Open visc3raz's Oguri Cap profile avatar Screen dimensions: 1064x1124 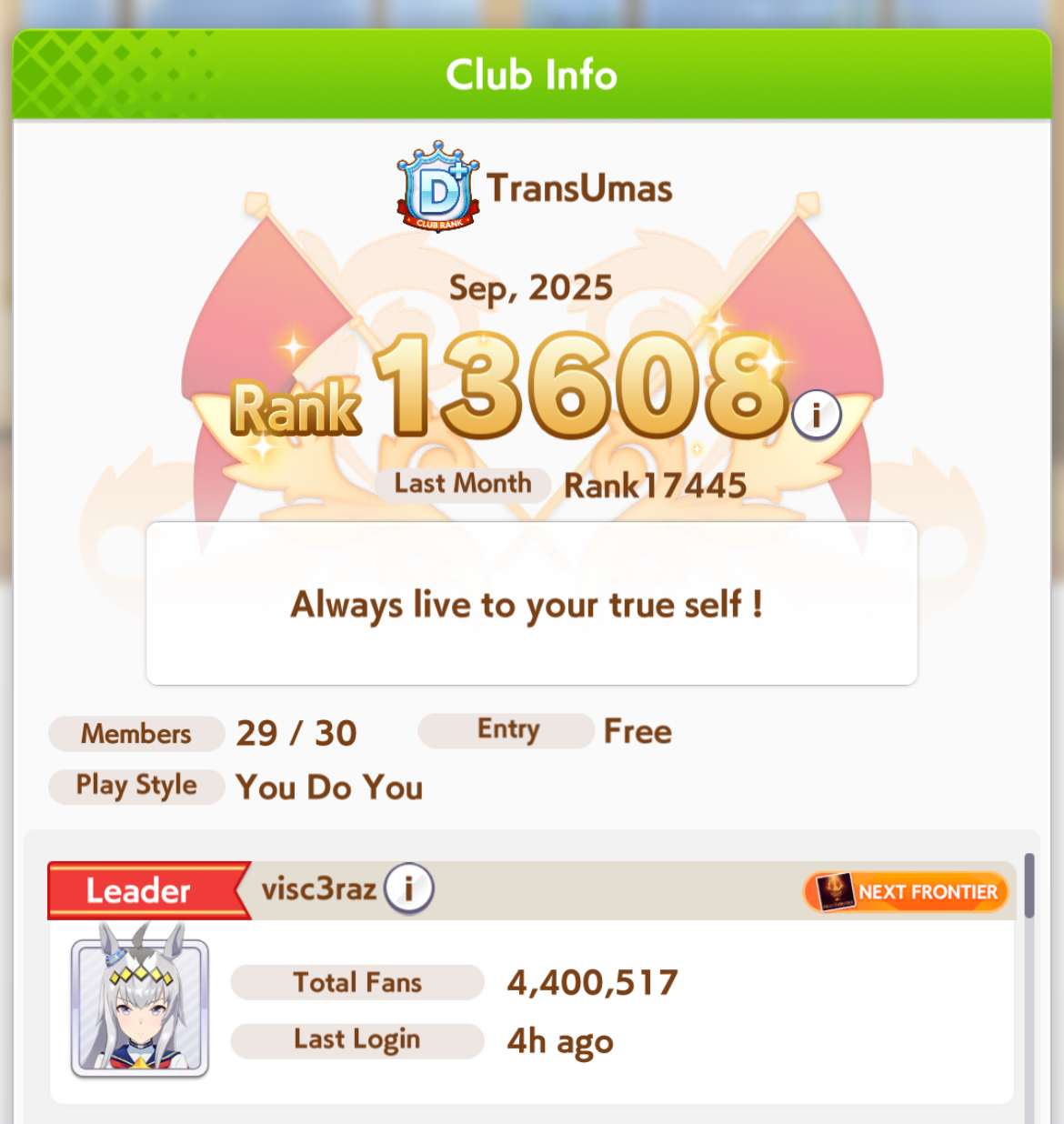[x=140, y=1008]
